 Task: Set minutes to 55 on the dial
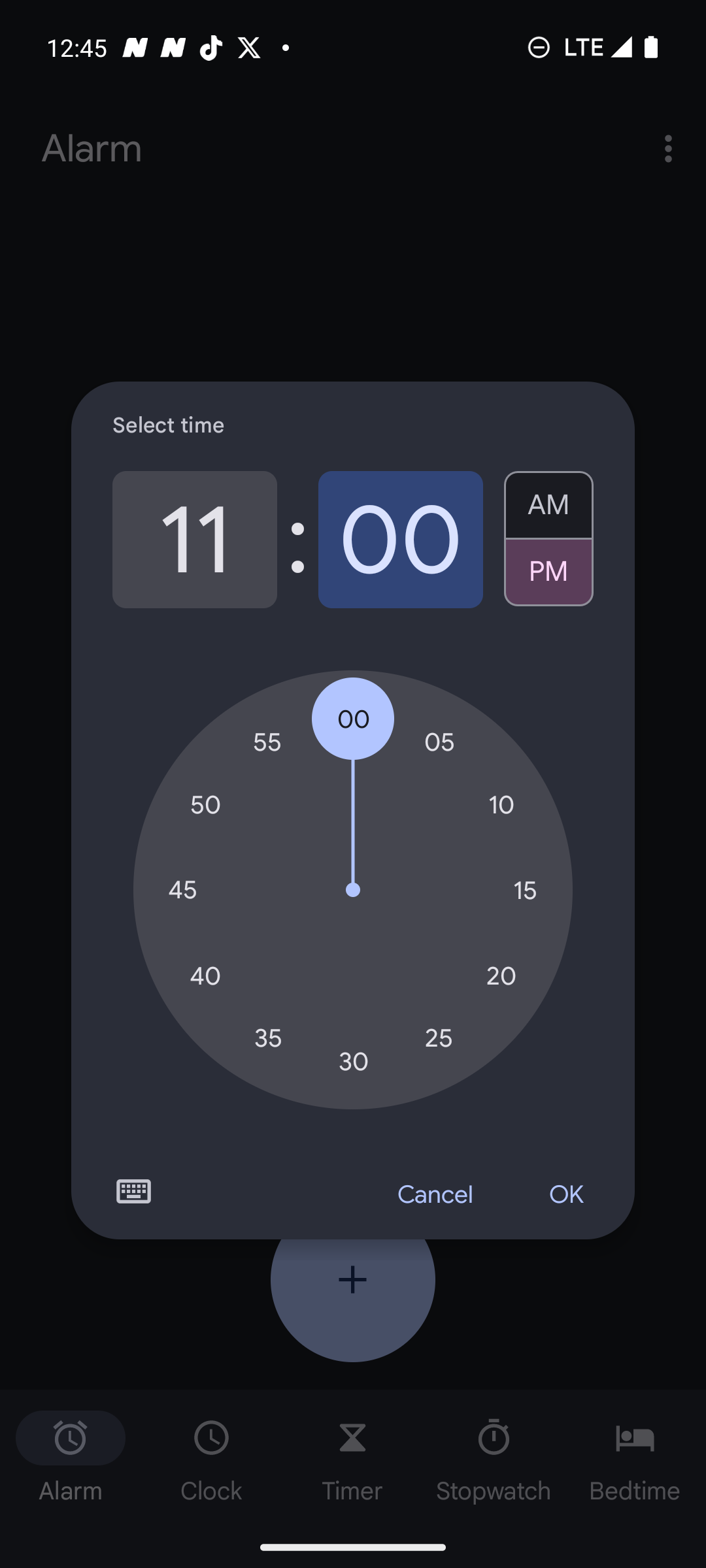(x=267, y=742)
